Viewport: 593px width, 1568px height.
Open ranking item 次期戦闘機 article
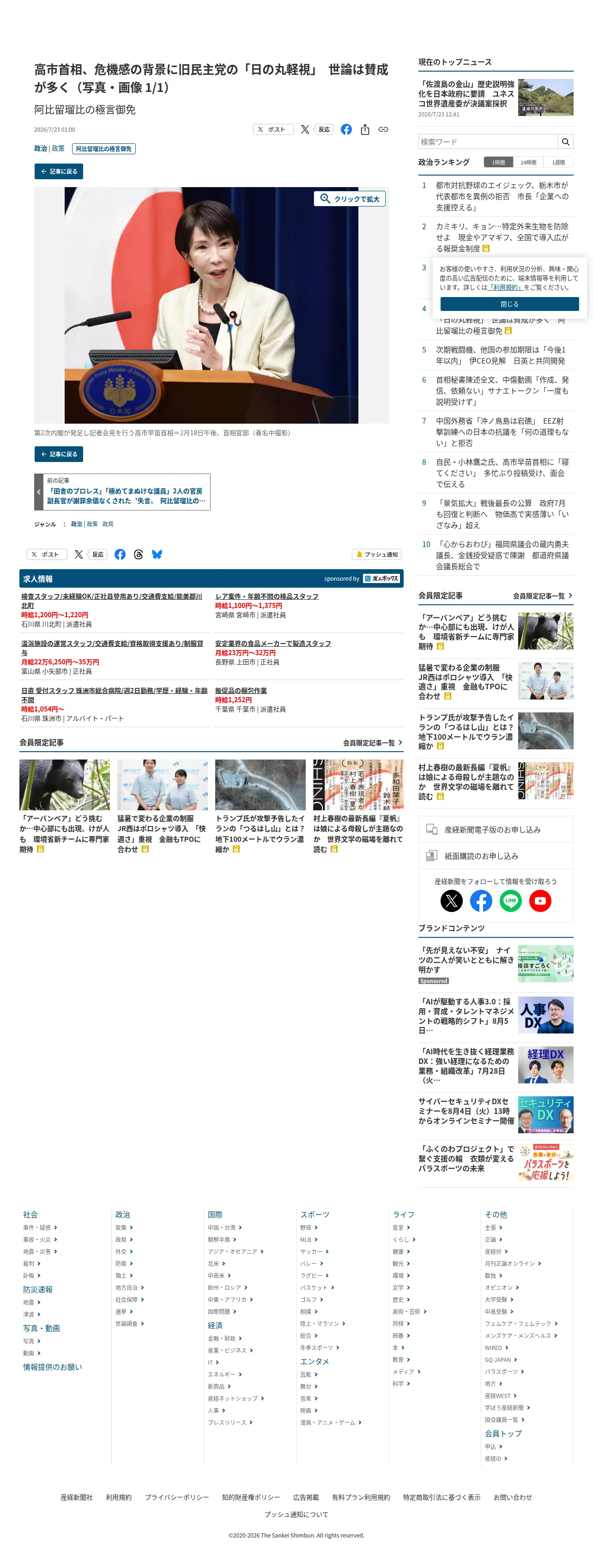coord(501,355)
